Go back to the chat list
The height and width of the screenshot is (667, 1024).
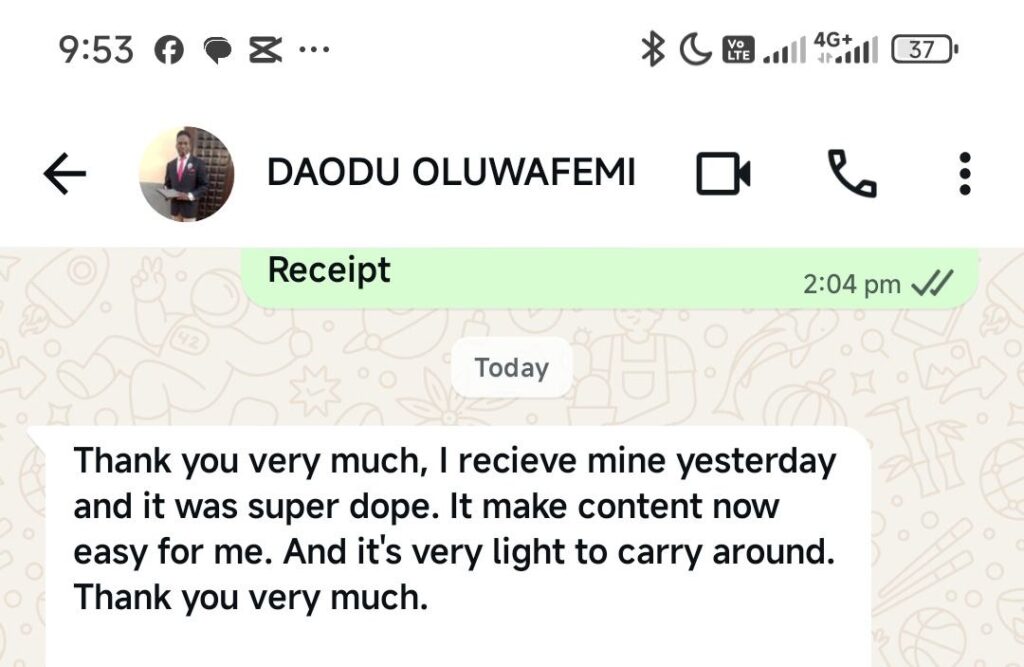(x=65, y=174)
